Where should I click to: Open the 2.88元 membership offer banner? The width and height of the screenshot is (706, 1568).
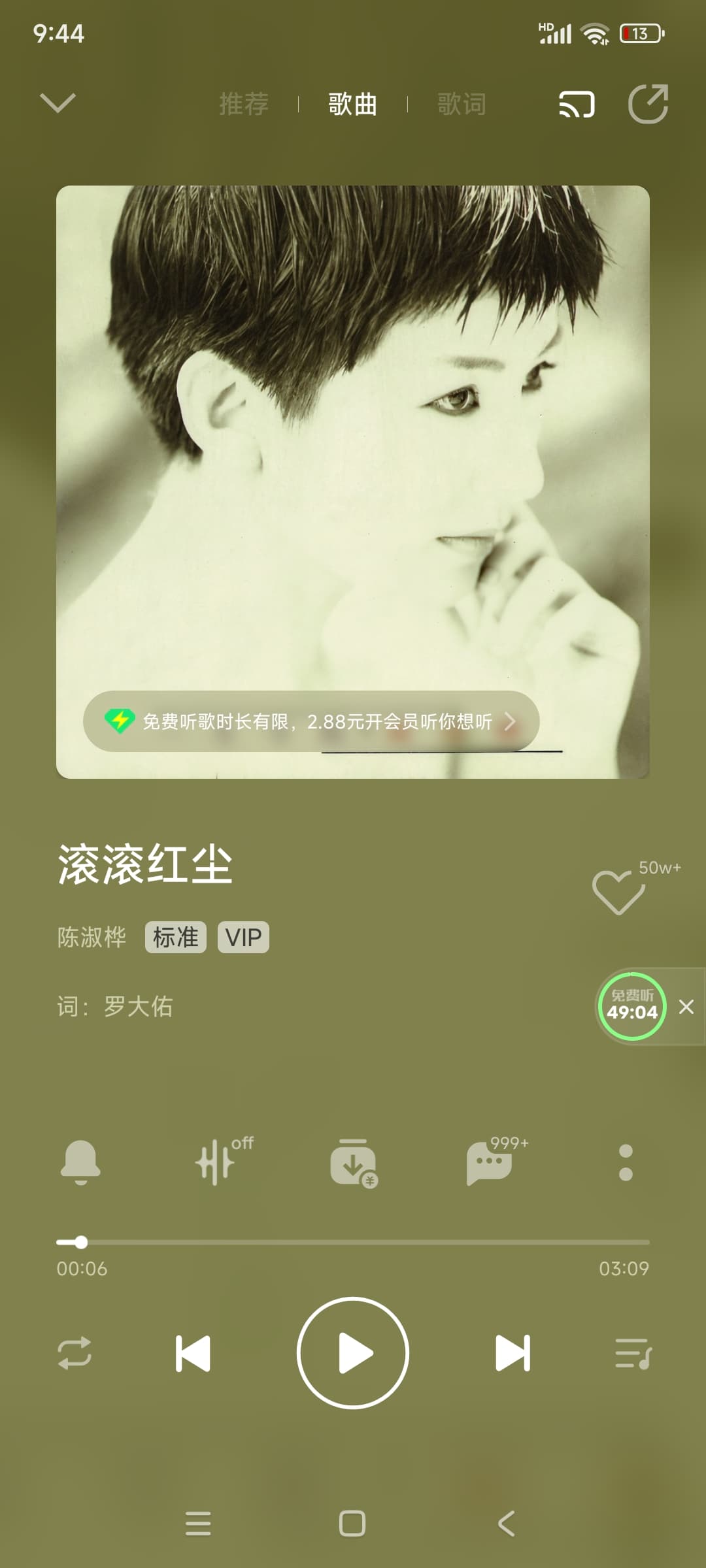pos(311,721)
